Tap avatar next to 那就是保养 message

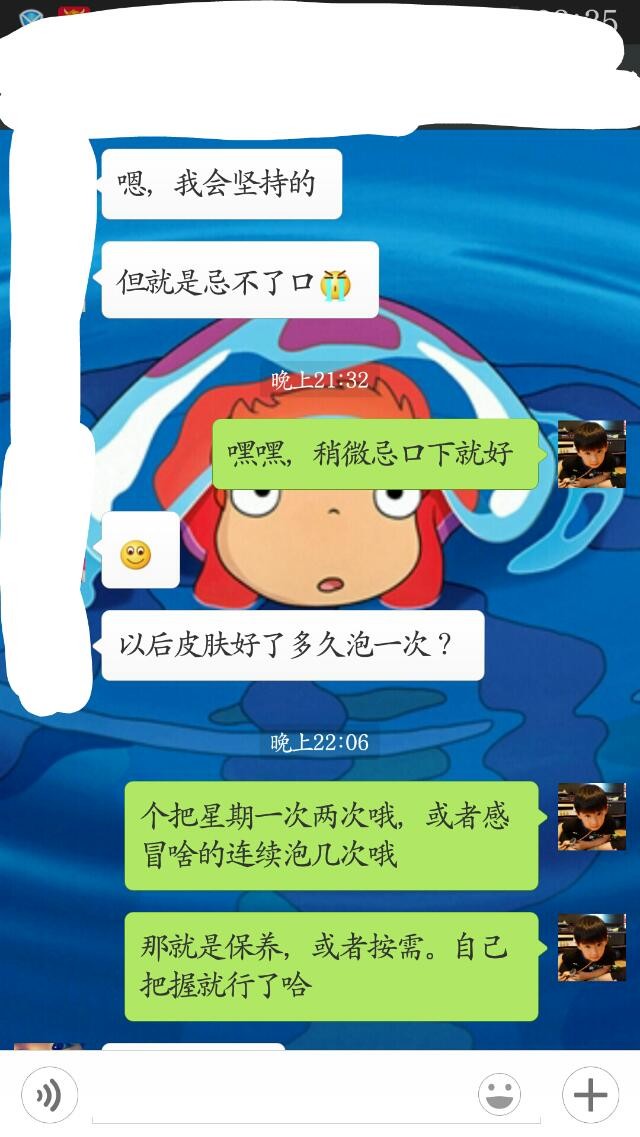tap(591, 946)
